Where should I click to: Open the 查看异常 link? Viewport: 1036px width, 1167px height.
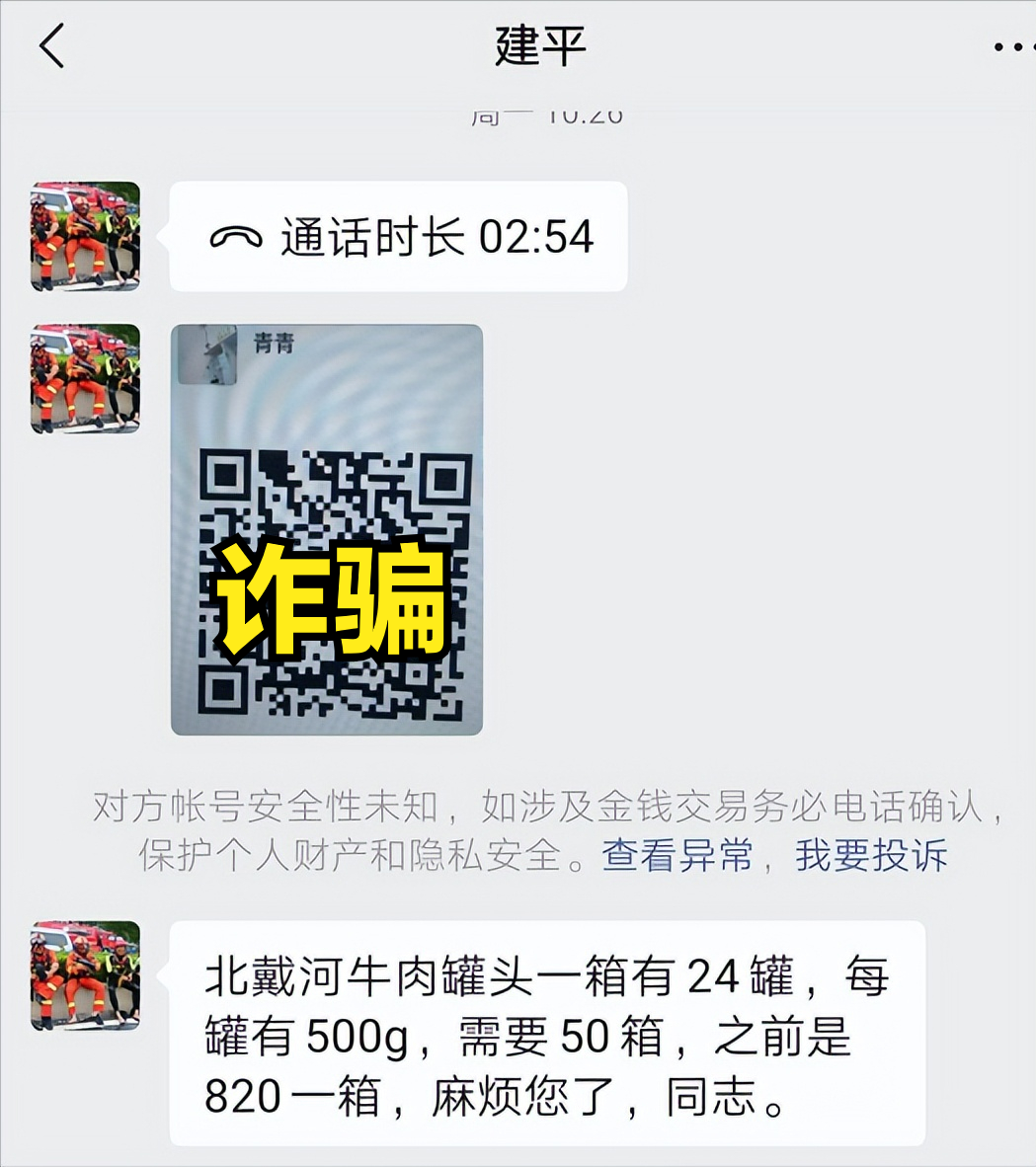(677, 855)
